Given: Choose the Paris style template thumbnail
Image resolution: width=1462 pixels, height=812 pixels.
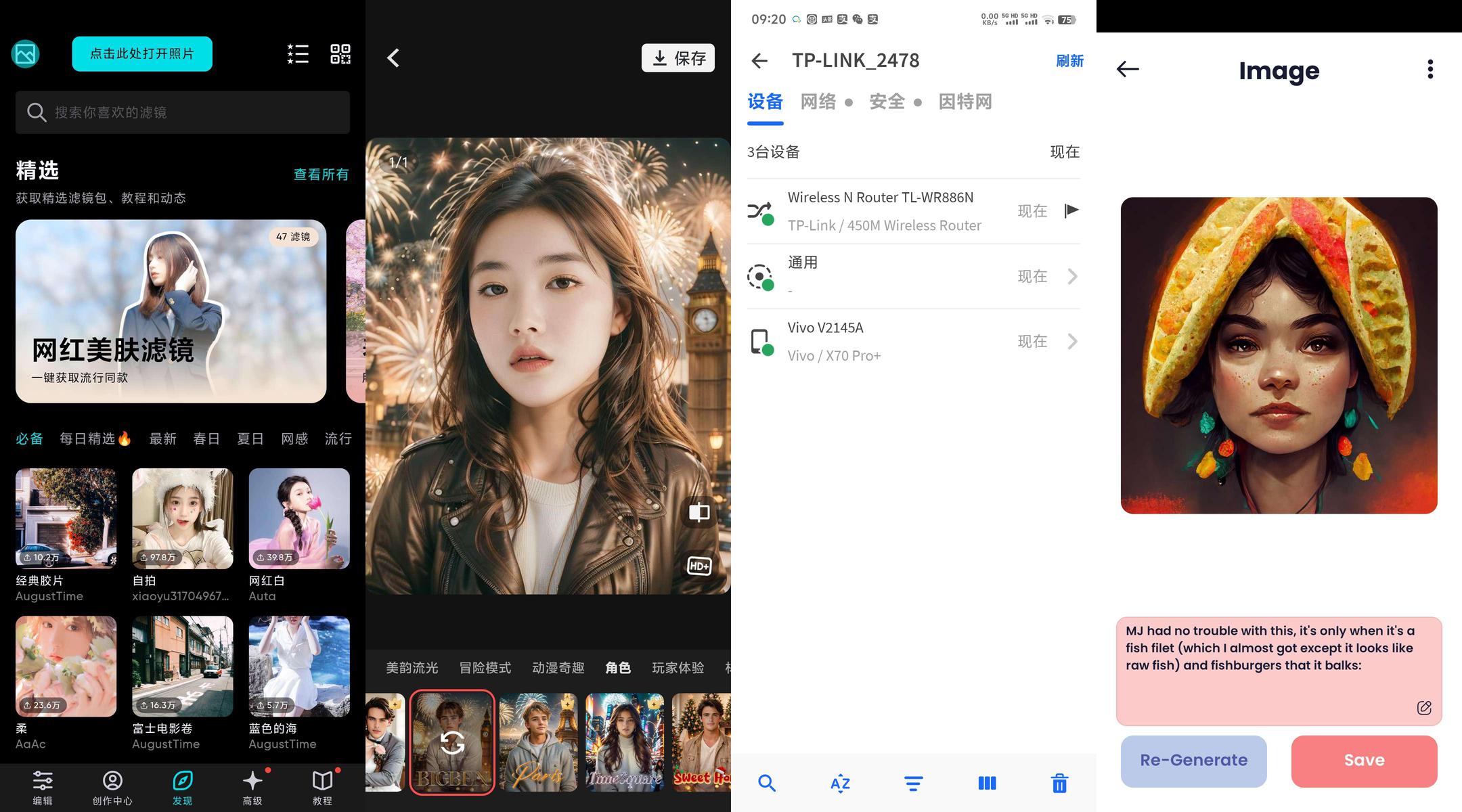Looking at the screenshot, I should coord(538,742).
